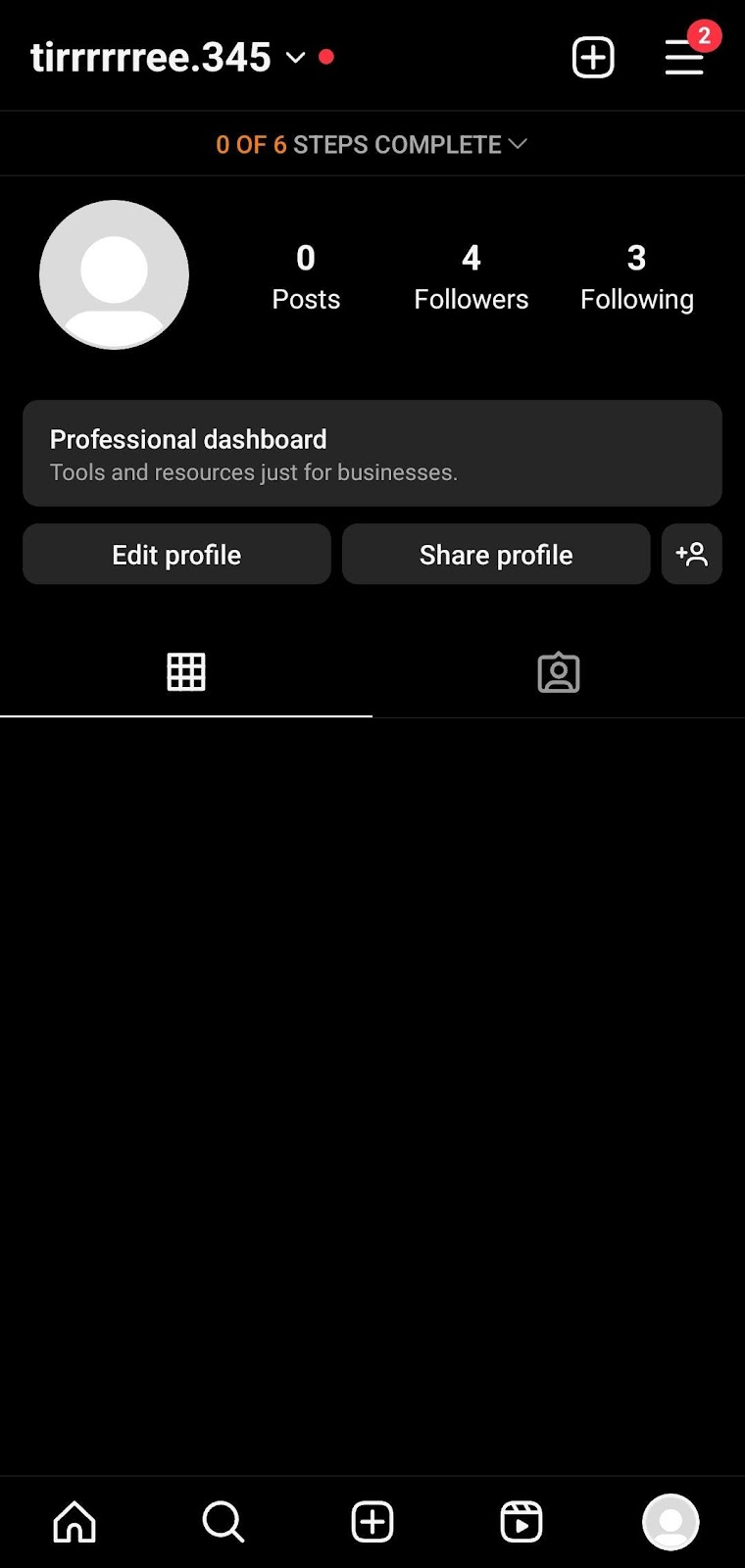Tap Edit profile

tap(176, 555)
